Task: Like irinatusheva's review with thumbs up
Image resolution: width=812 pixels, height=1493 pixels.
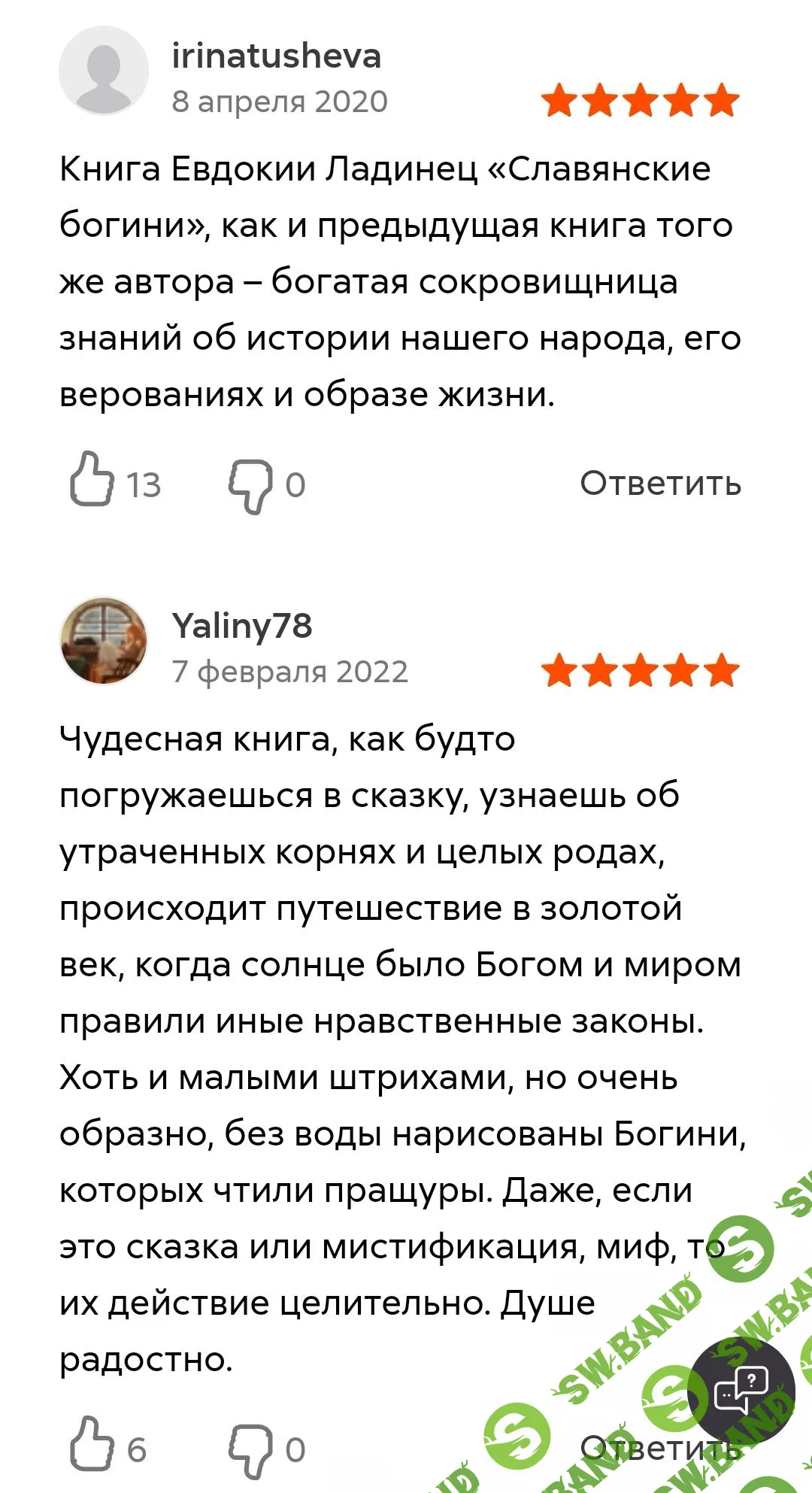Action: click(92, 480)
